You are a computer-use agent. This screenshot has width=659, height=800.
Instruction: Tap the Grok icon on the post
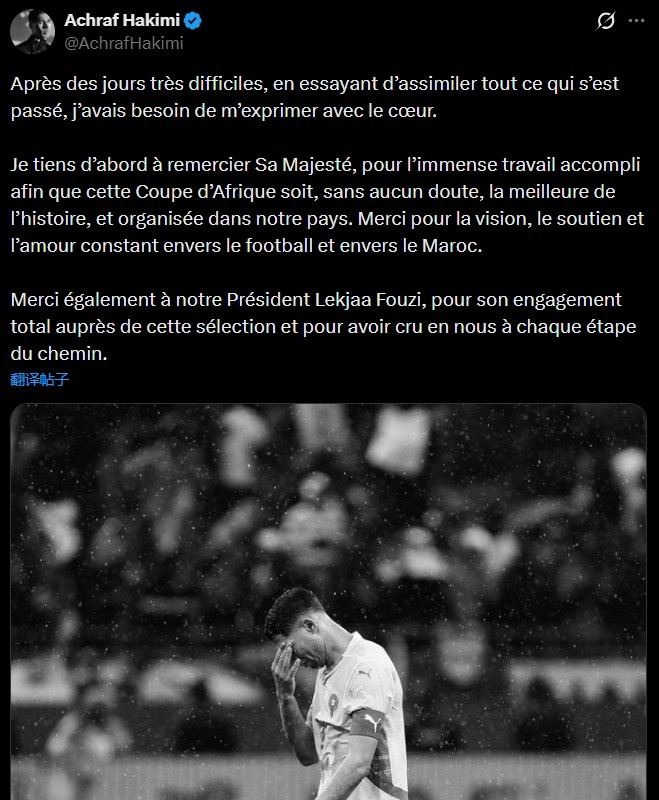pyautogui.click(x=605, y=21)
